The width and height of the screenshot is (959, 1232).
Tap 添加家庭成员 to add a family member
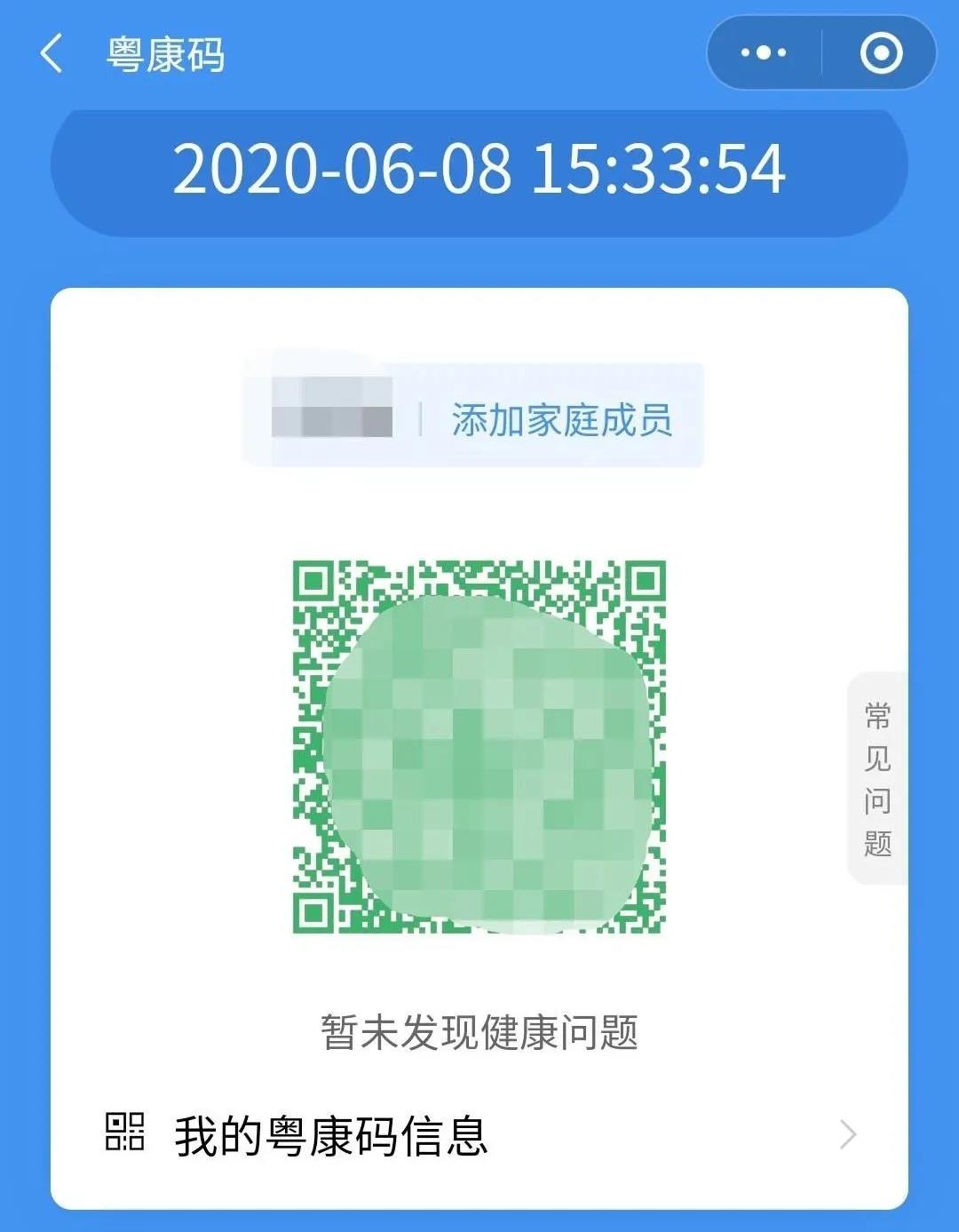[561, 419]
